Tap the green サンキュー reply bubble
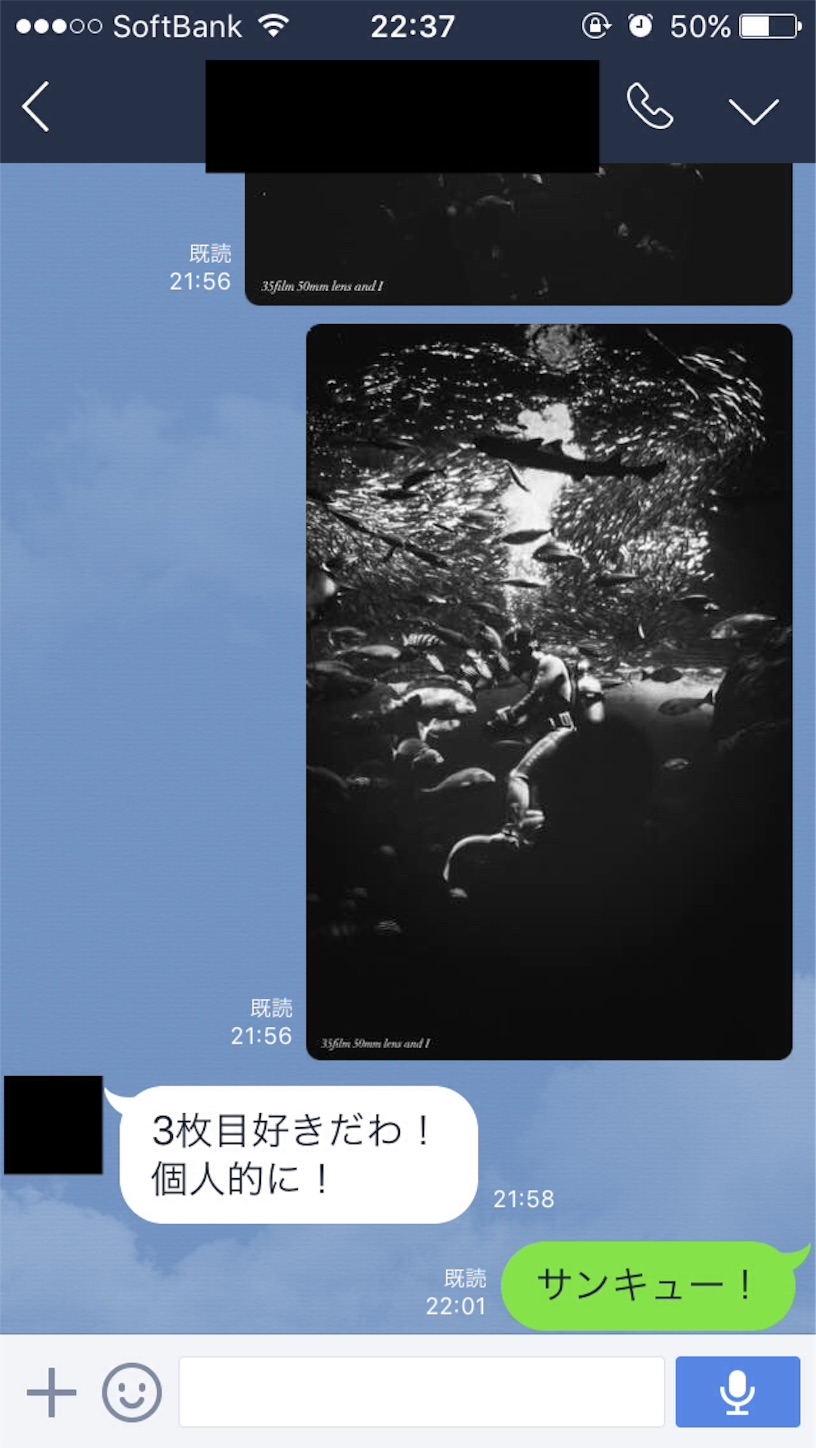 click(x=649, y=1286)
